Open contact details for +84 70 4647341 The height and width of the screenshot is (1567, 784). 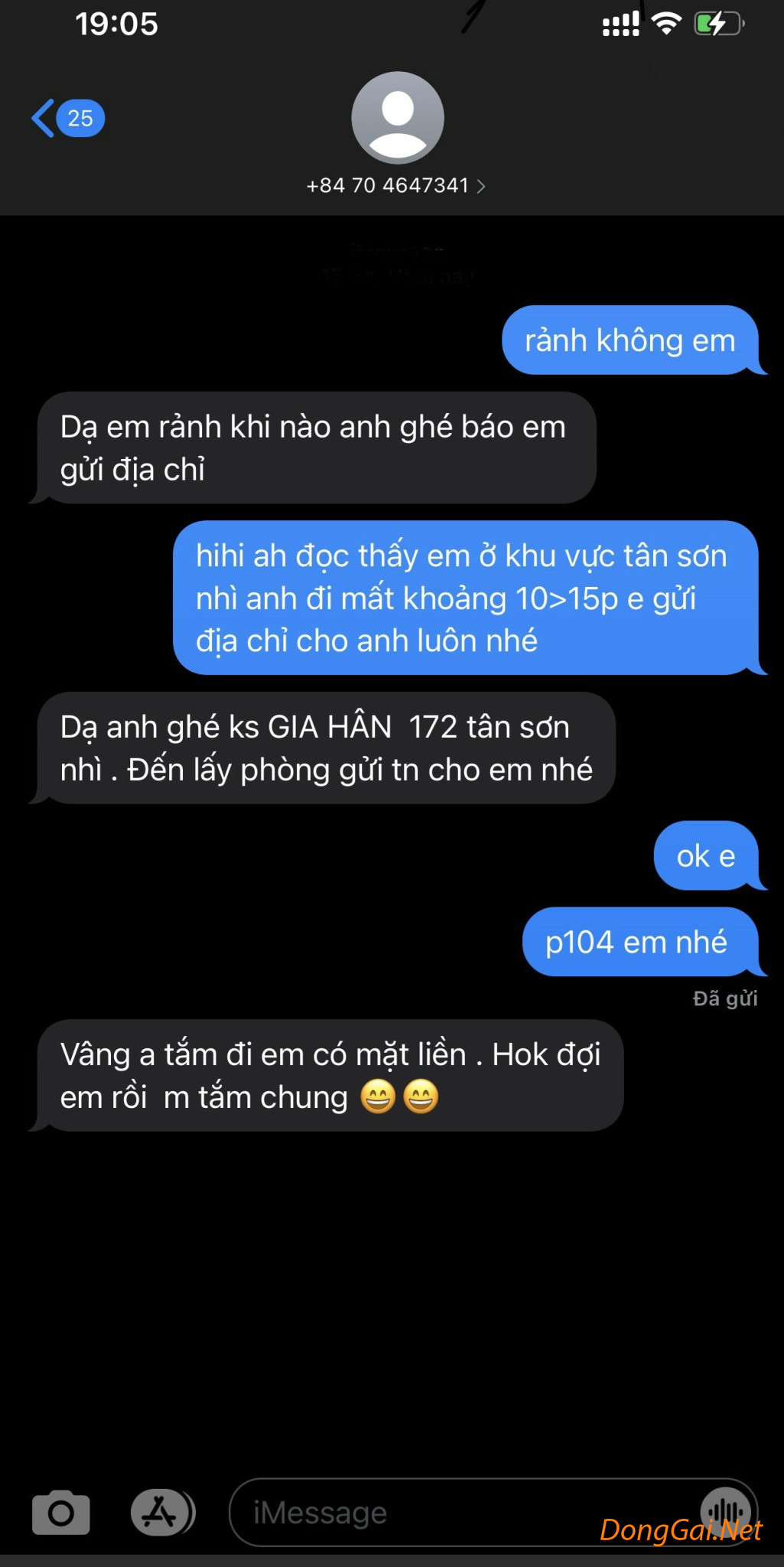pyautogui.click(x=395, y=186)
